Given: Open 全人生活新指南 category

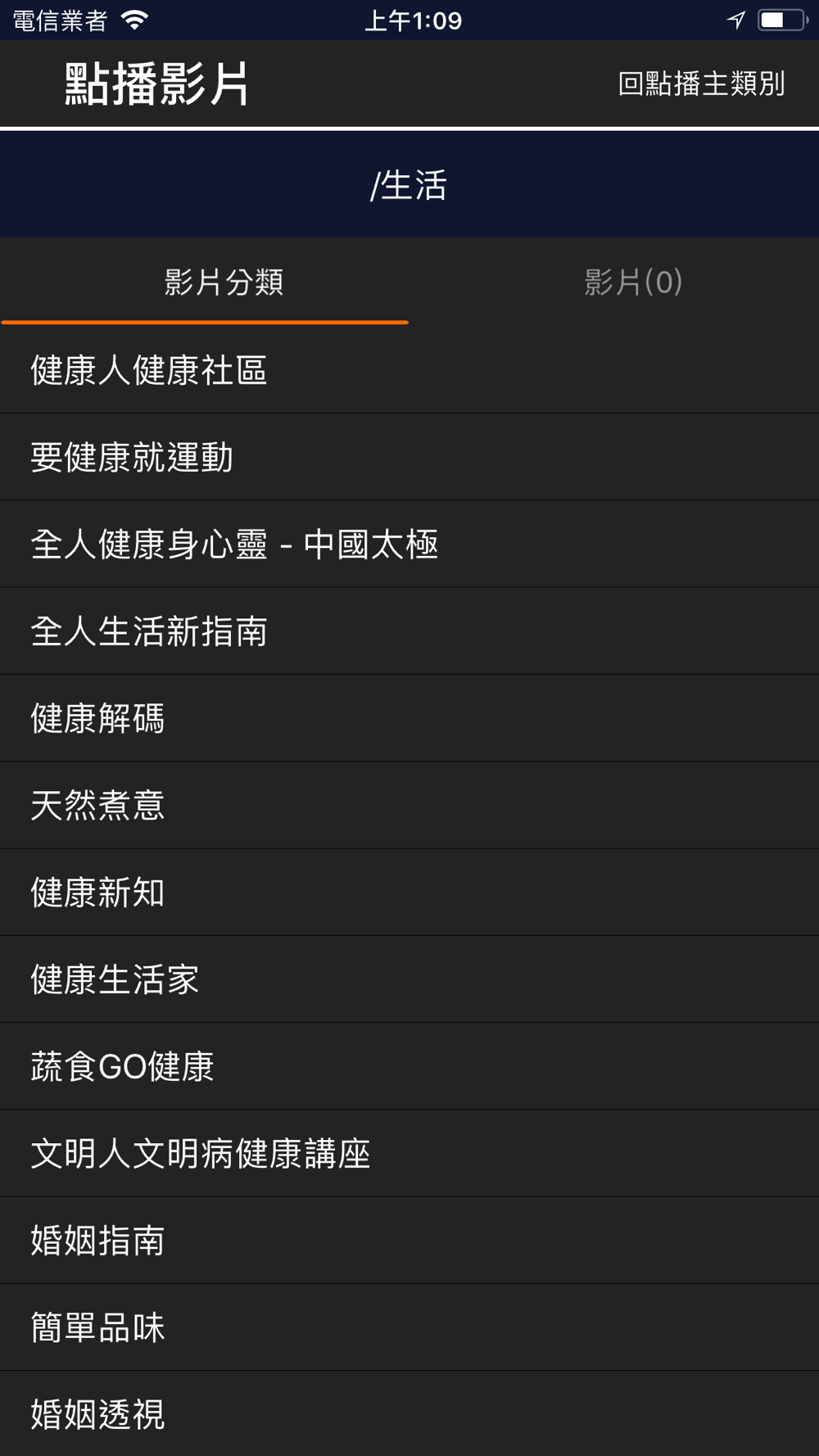Looking at the screenshot, I should pos(409,631).
